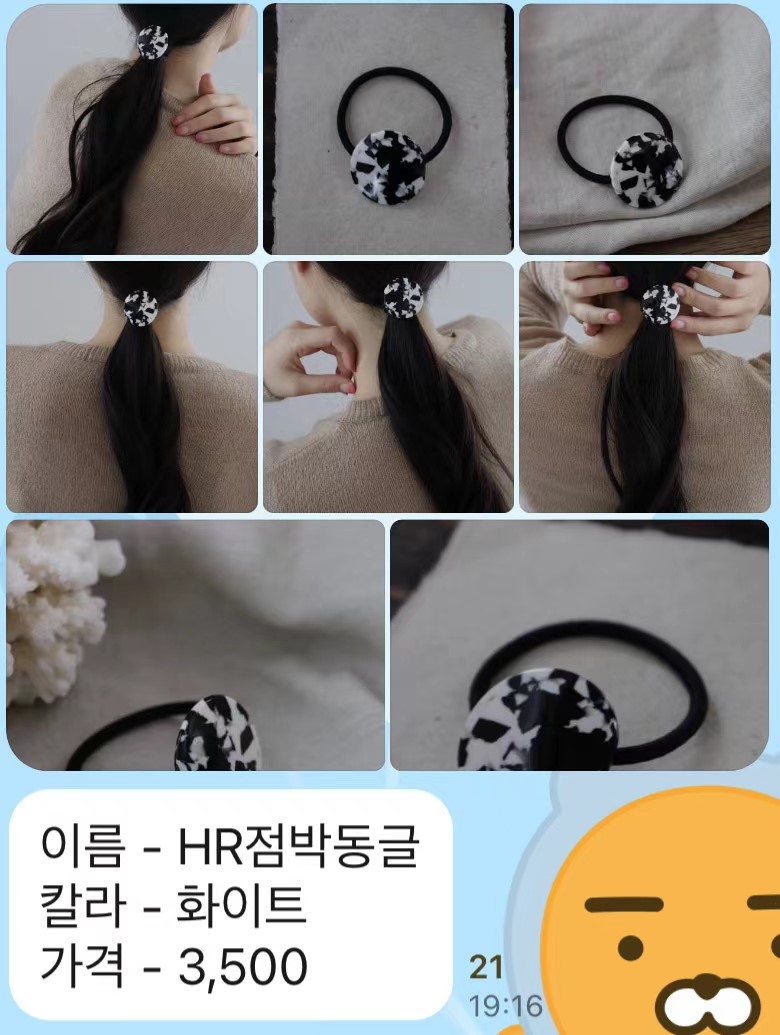The height and width of the screenshot is (1035, 780).
Task: Open photo with both hands adjusting hair tie
Action: tap(644, 387)
